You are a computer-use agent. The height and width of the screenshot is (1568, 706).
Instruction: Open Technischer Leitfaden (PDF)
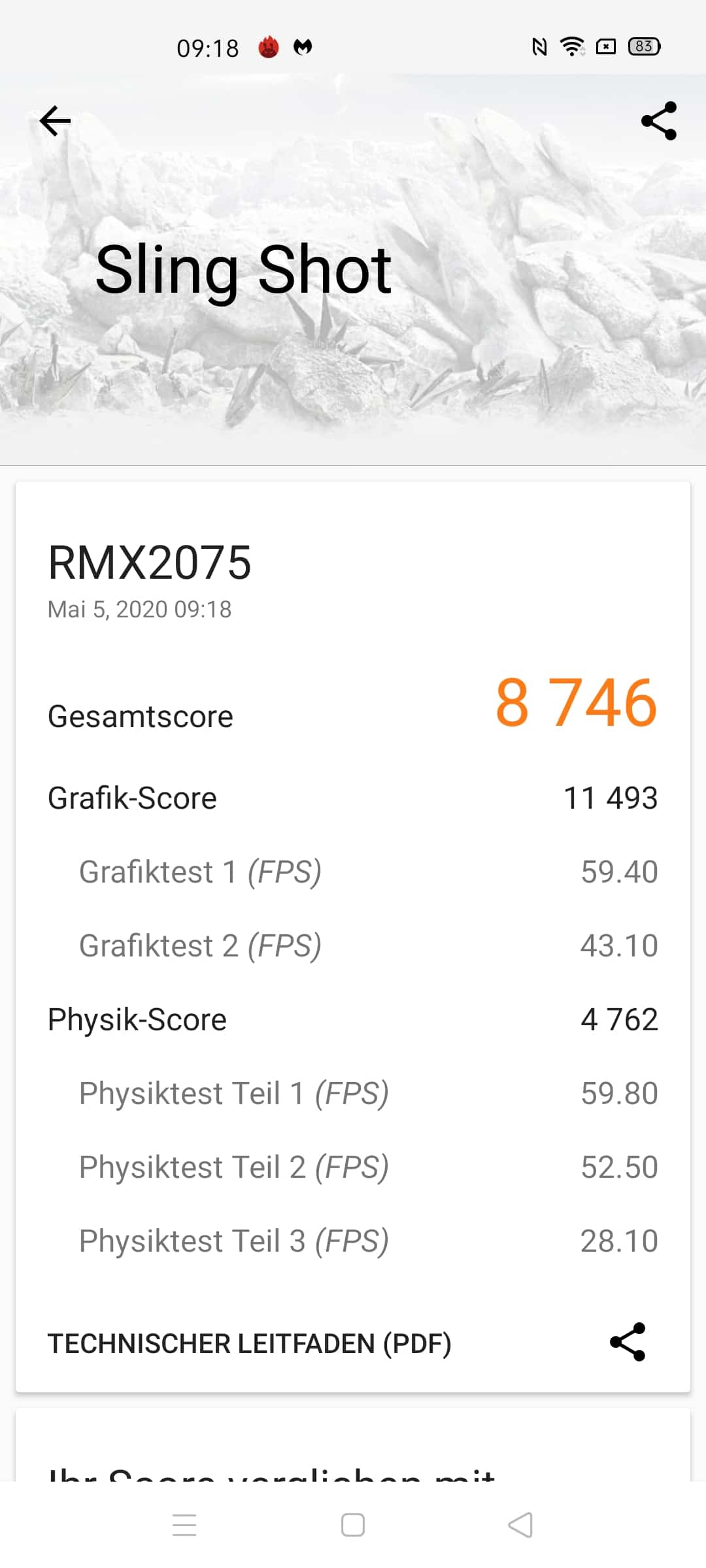tap(249, 1344)
